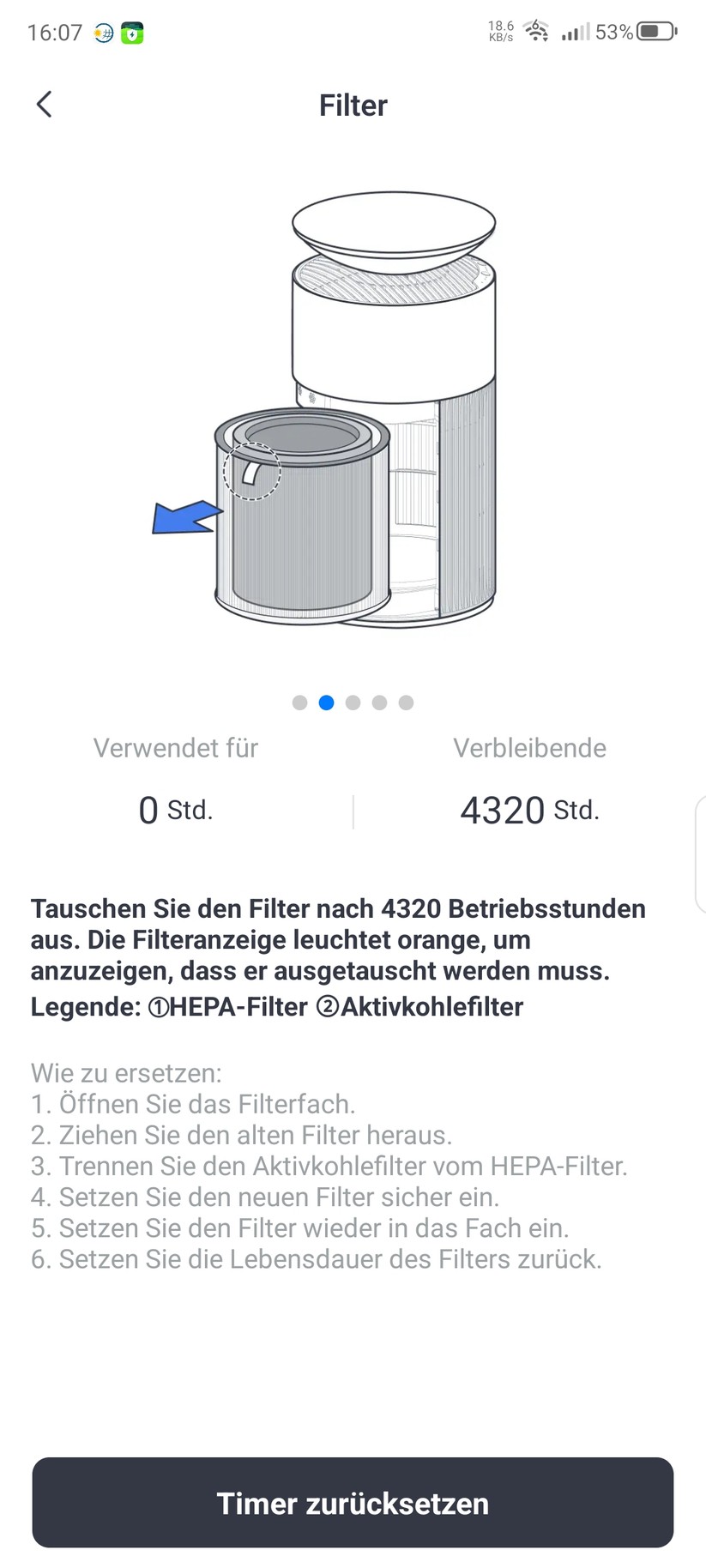Tap the Filter page title
Image resolution: width=706 pixels, height=1568 pixels.
coord(353,105)
